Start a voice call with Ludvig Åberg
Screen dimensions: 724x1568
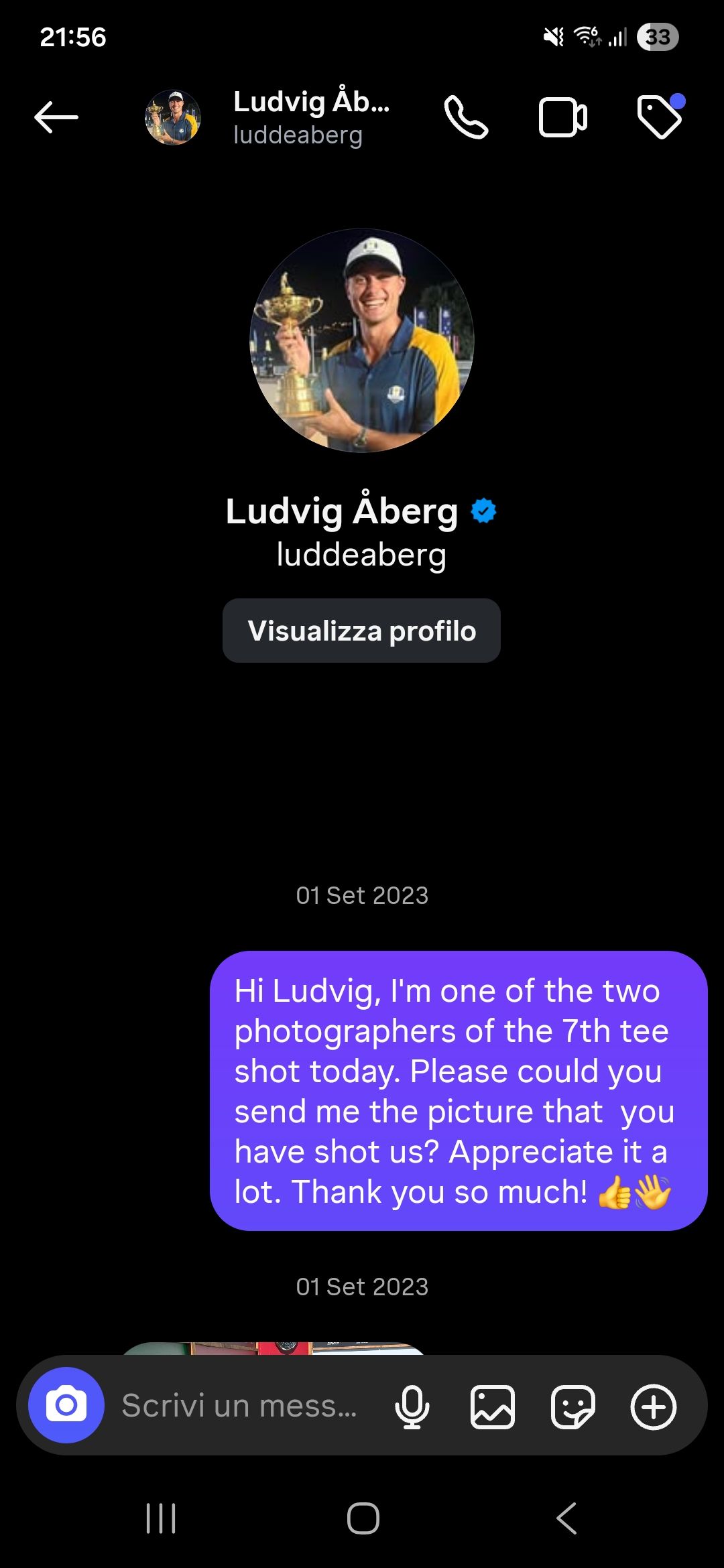[466, 117]
